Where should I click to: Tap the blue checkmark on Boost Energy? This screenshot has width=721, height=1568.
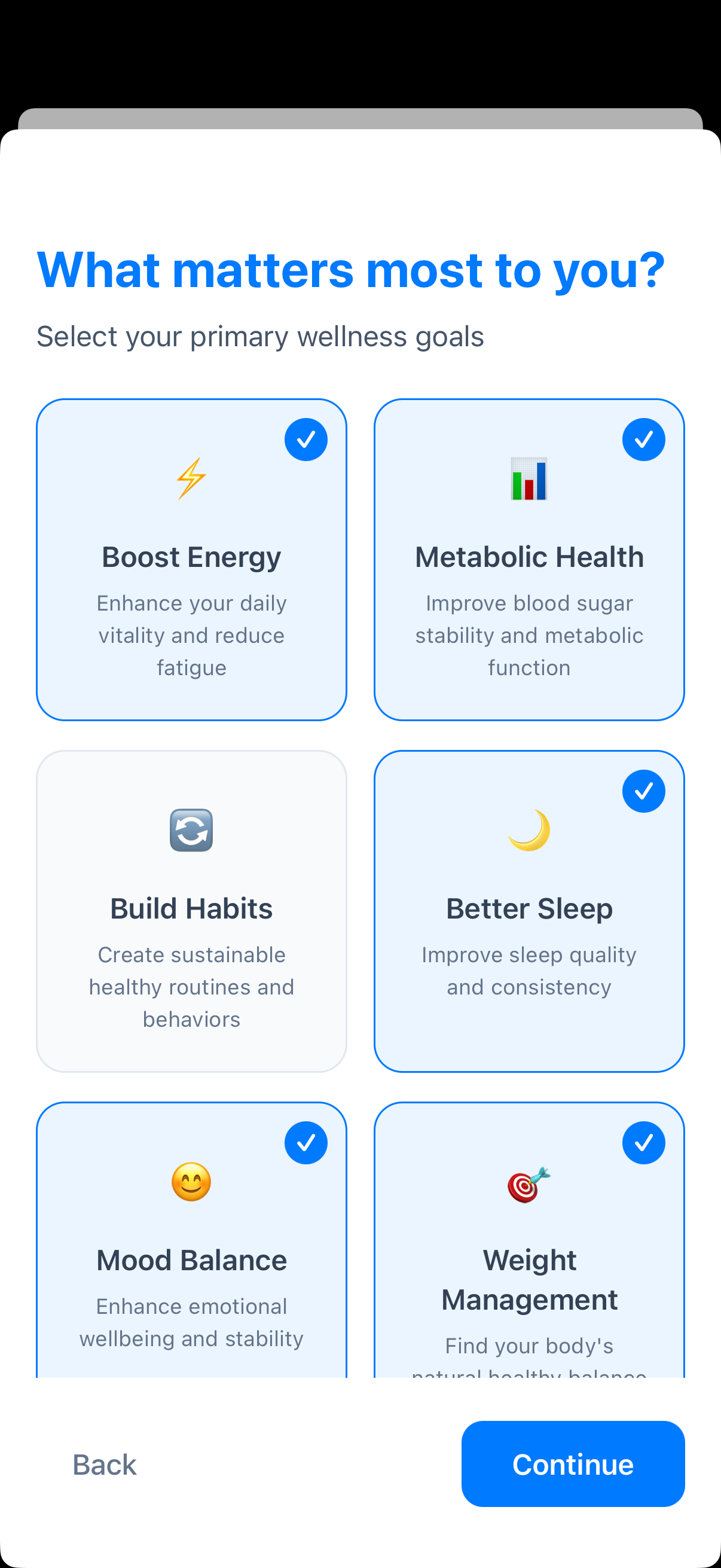306,439
